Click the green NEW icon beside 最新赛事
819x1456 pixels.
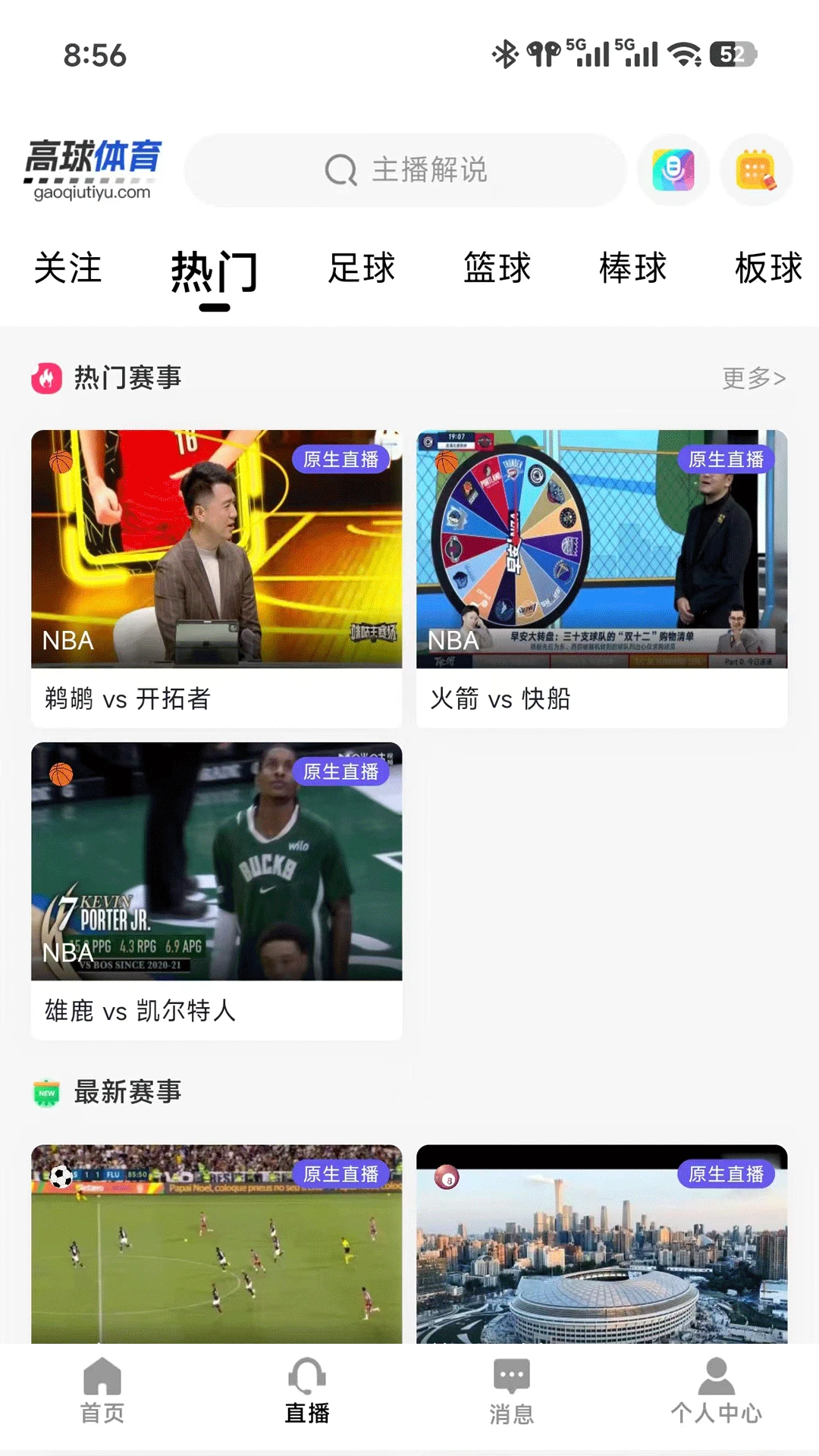pos(47,1093)
